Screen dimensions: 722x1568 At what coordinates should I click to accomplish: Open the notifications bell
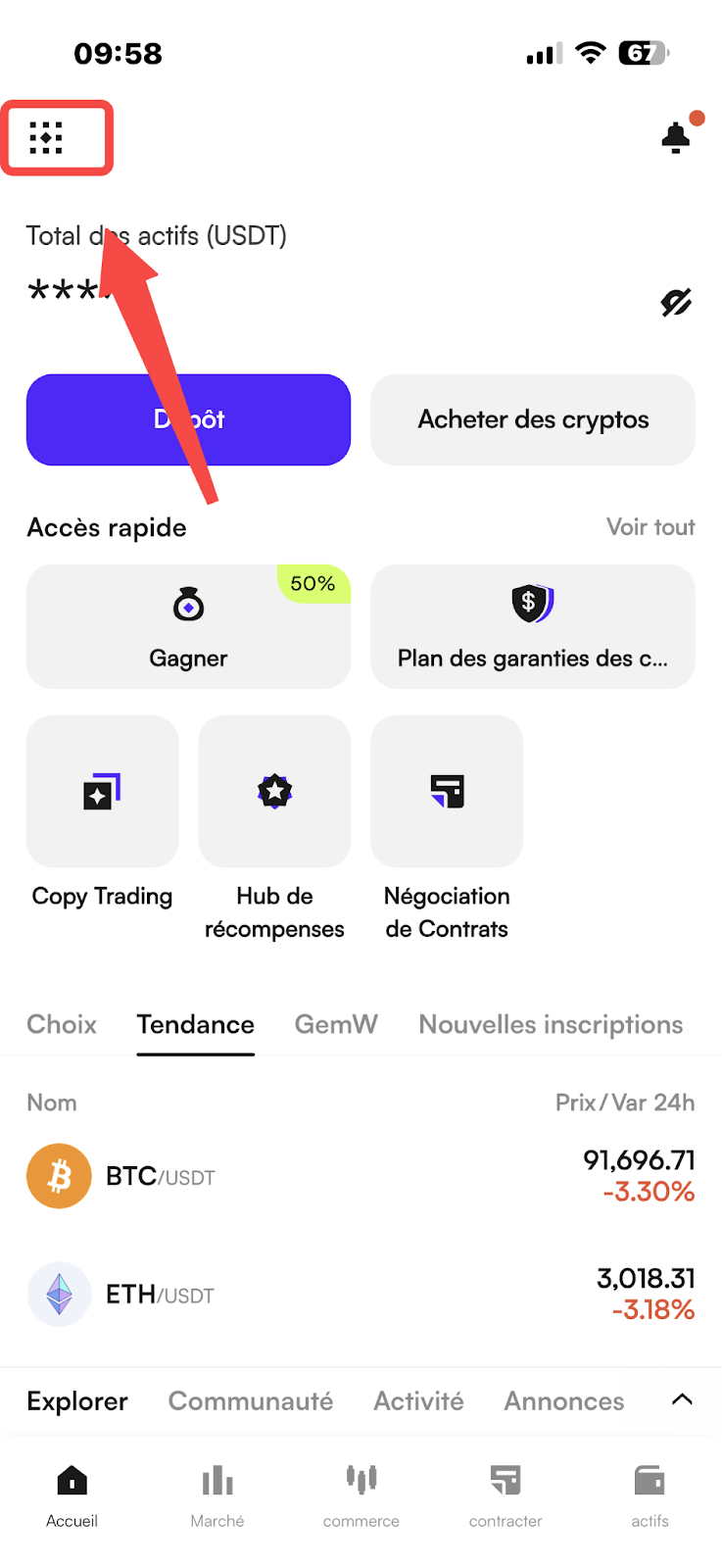point(678,135)
